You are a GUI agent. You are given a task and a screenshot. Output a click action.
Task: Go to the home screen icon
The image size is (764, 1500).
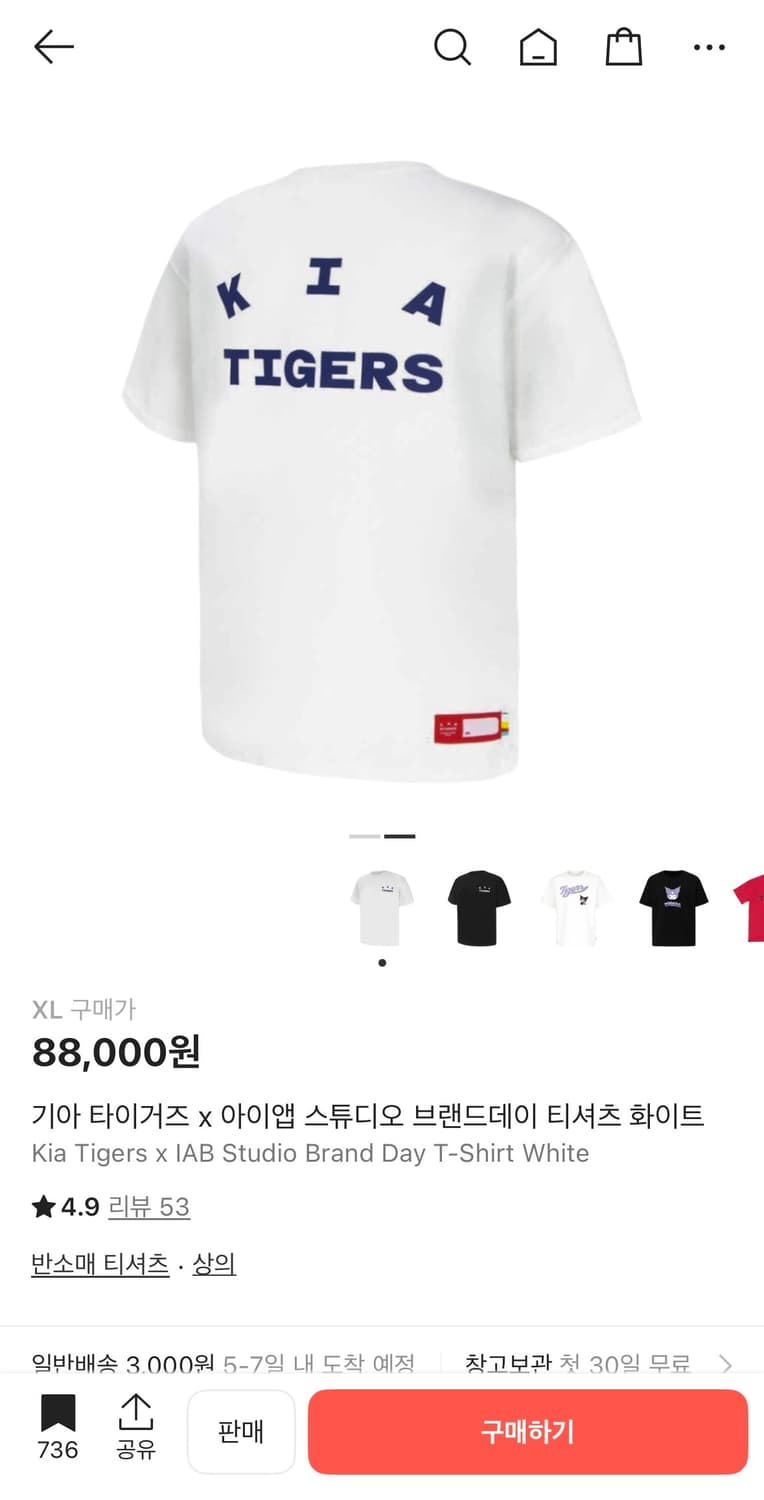[x=539, y=47]
